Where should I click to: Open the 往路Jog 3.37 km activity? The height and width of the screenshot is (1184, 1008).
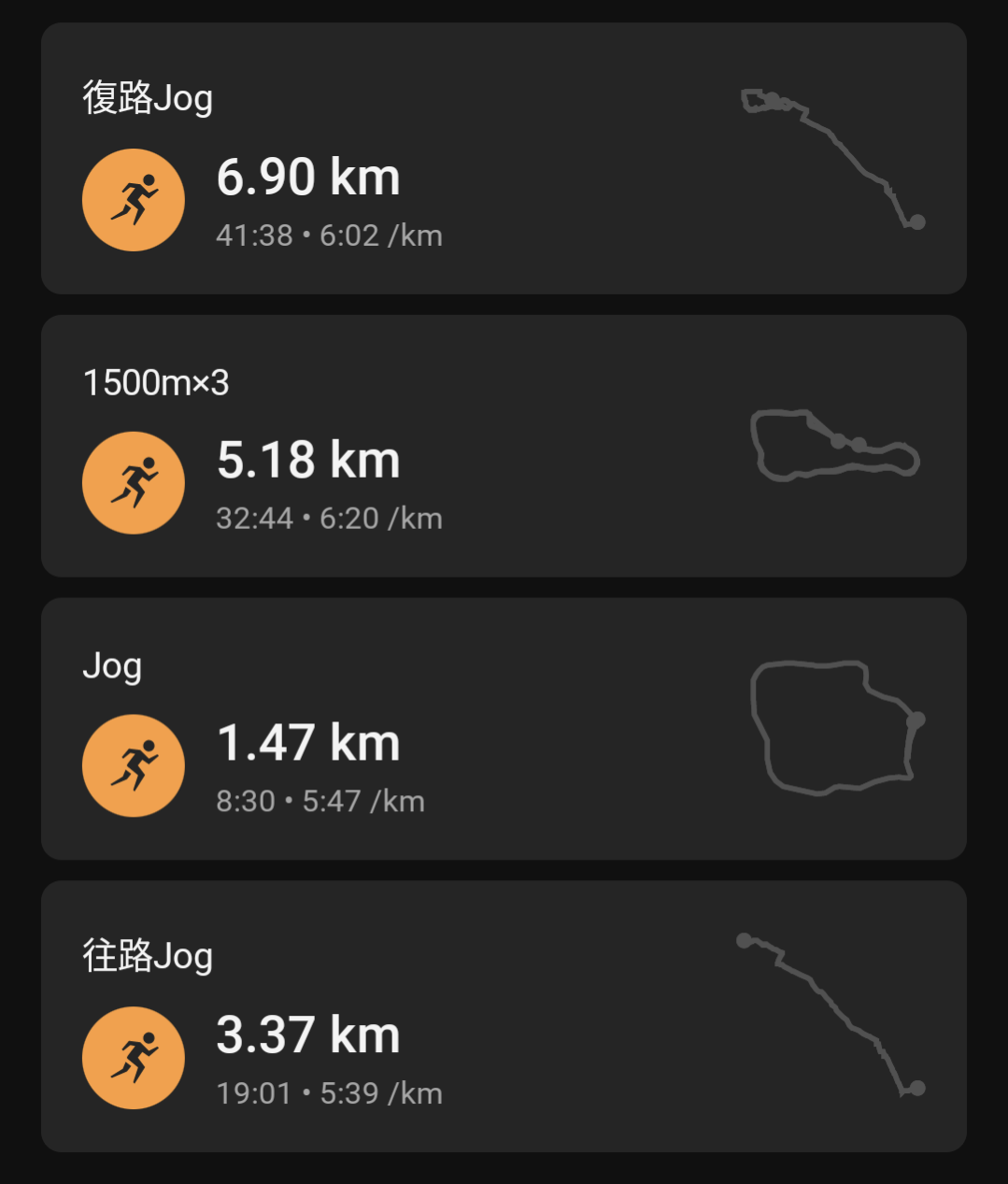504,1016
